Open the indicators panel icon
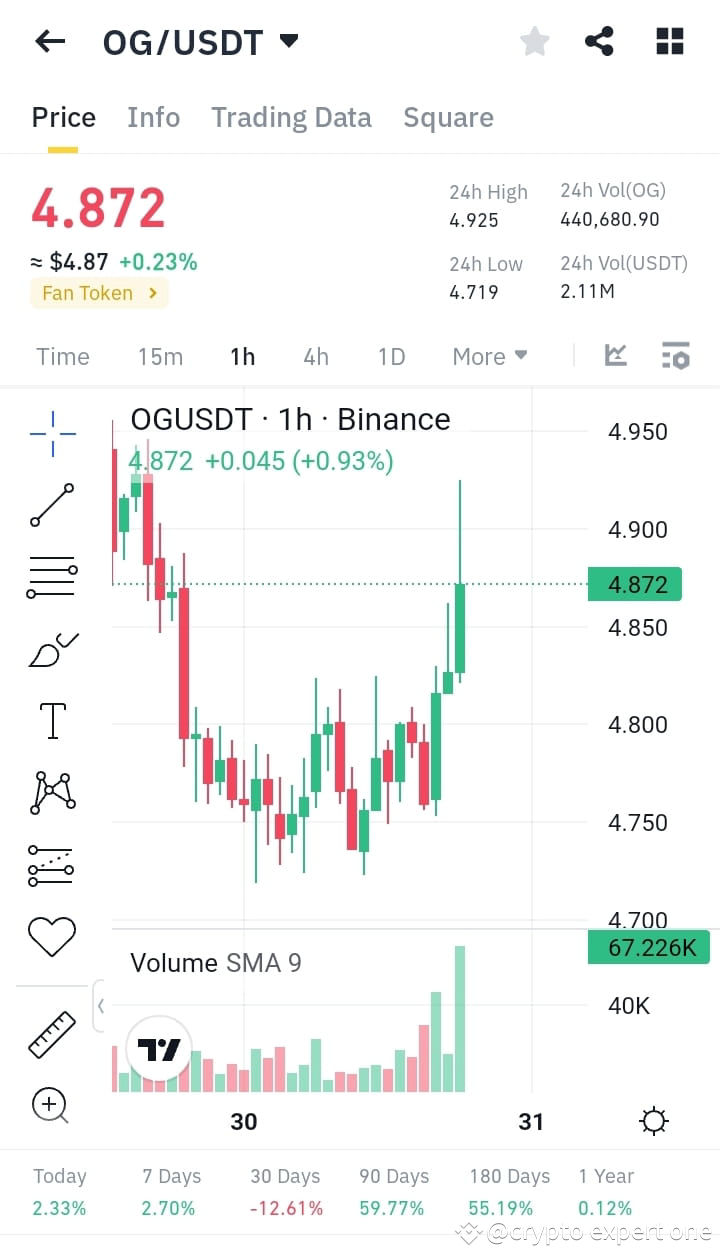Viewport: 720px width, 1254px height. [675, 355]
